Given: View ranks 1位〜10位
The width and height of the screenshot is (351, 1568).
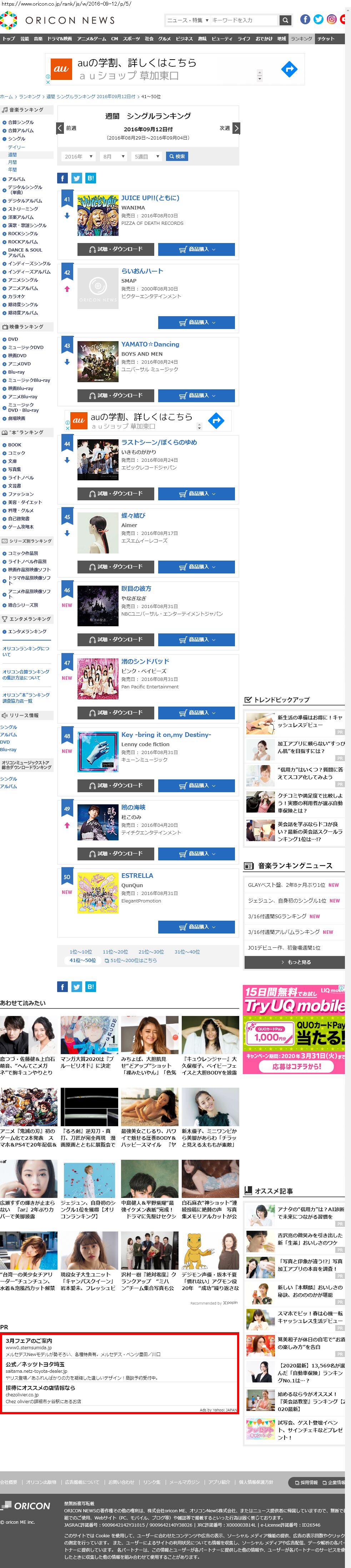Looking at the screenshot, I should (x=80, y=951).
